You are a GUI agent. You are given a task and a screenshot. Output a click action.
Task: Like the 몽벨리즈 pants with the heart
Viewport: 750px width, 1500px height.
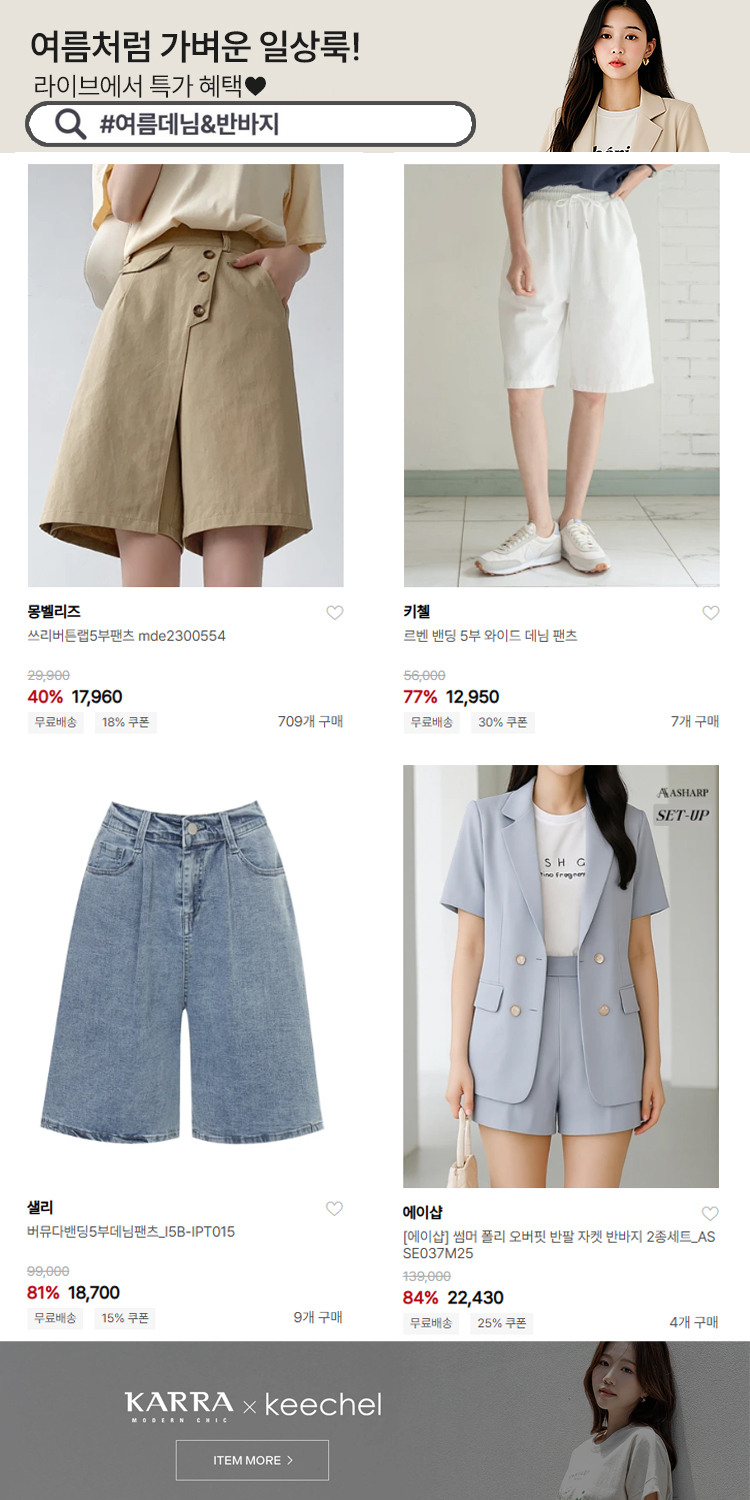(335, 613)
